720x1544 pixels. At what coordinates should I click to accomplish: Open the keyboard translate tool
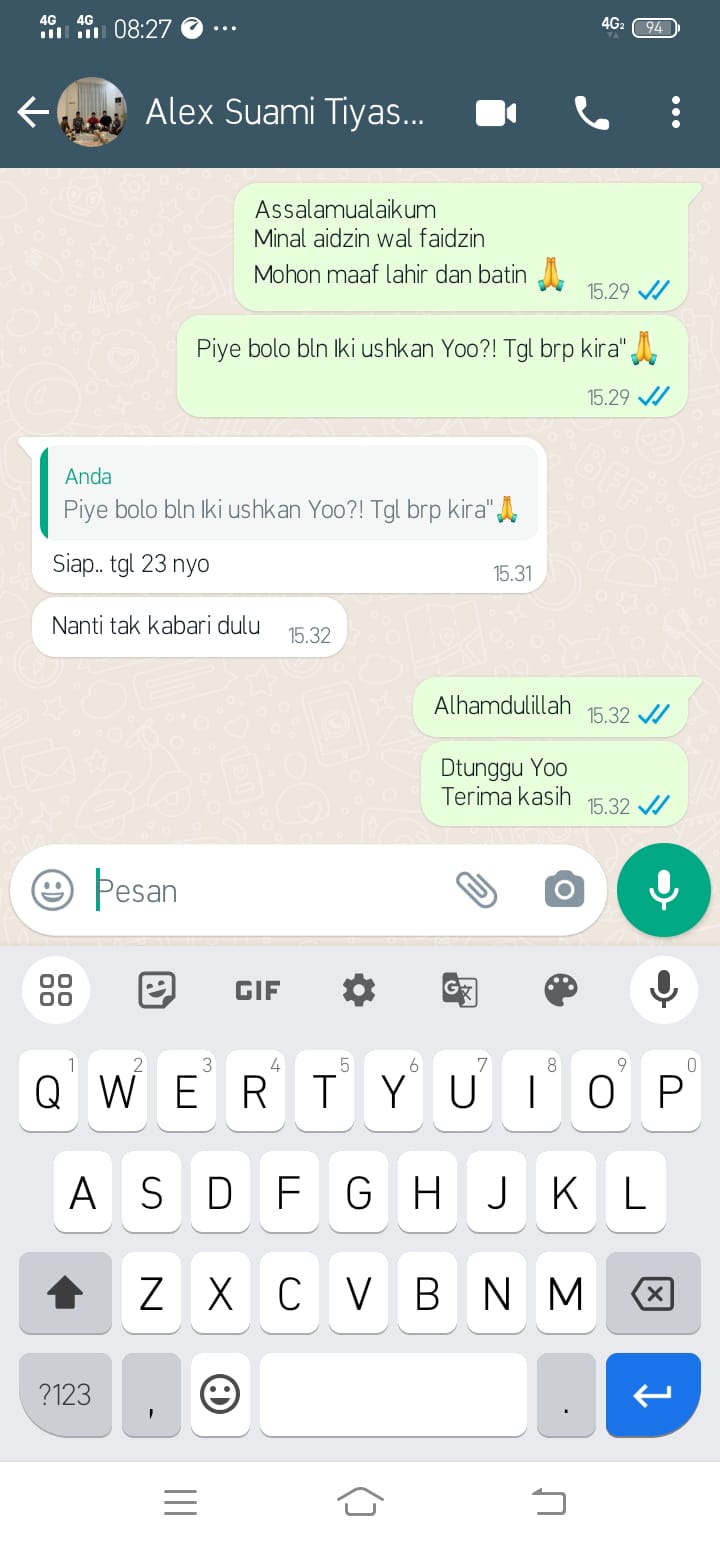(x=460, y=990)
